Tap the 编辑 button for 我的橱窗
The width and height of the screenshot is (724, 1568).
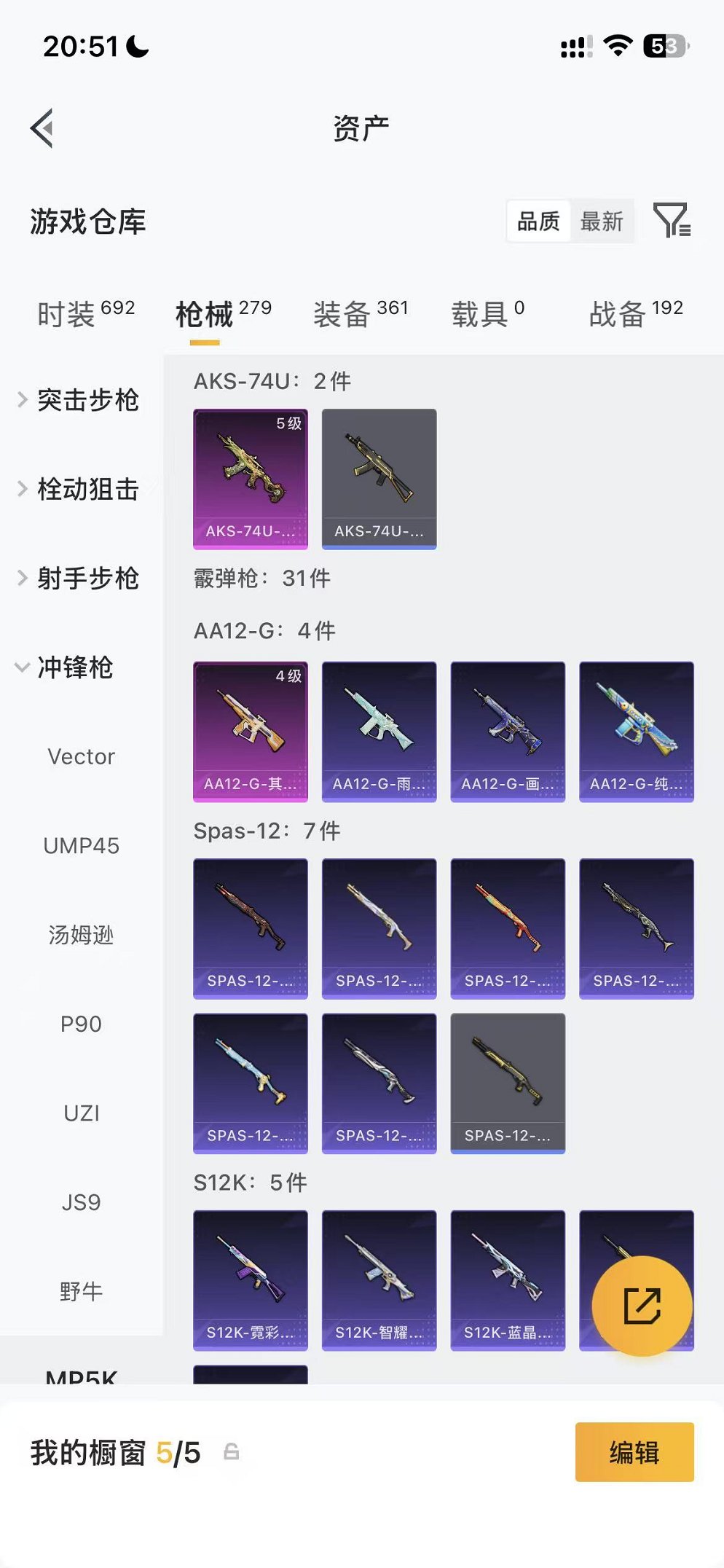[634, 1452]
